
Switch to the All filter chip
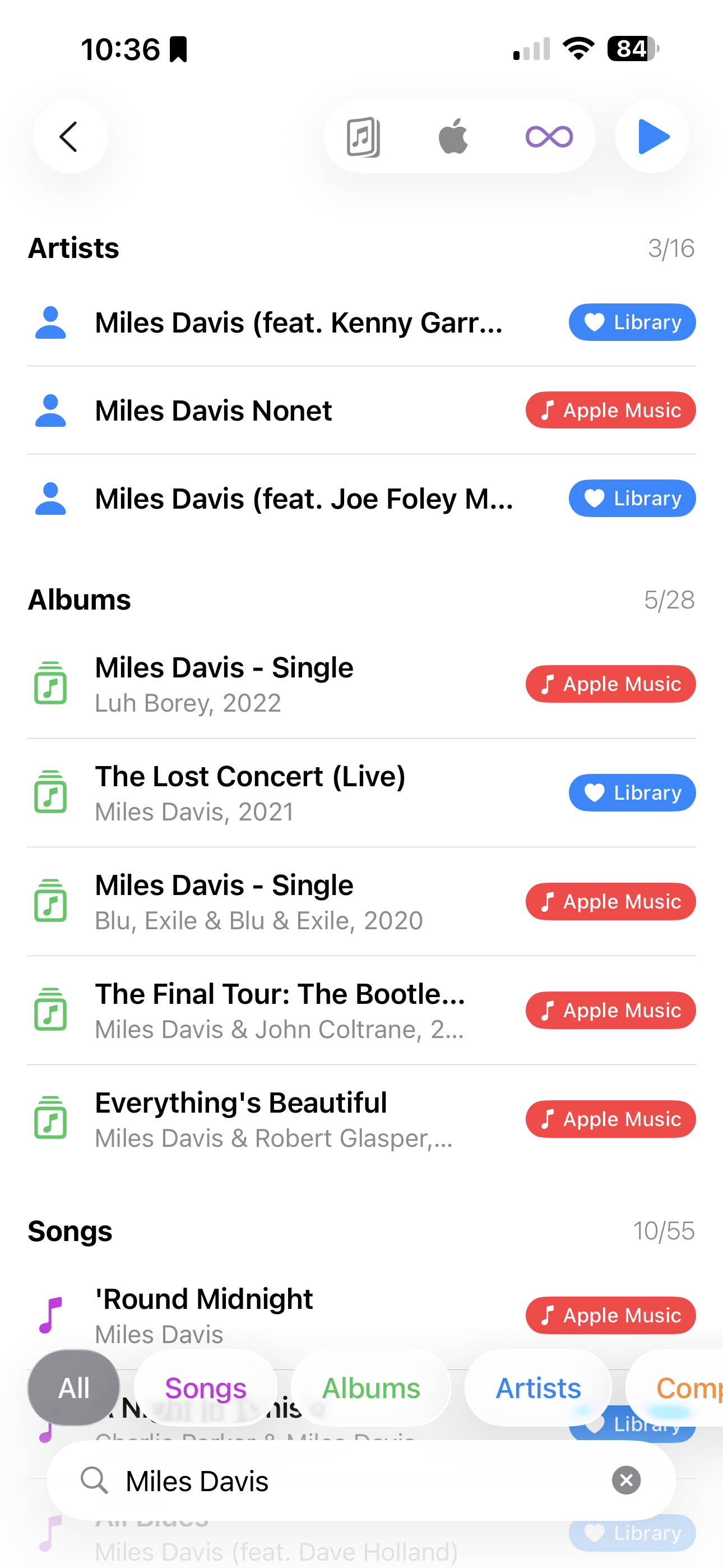73,1389
